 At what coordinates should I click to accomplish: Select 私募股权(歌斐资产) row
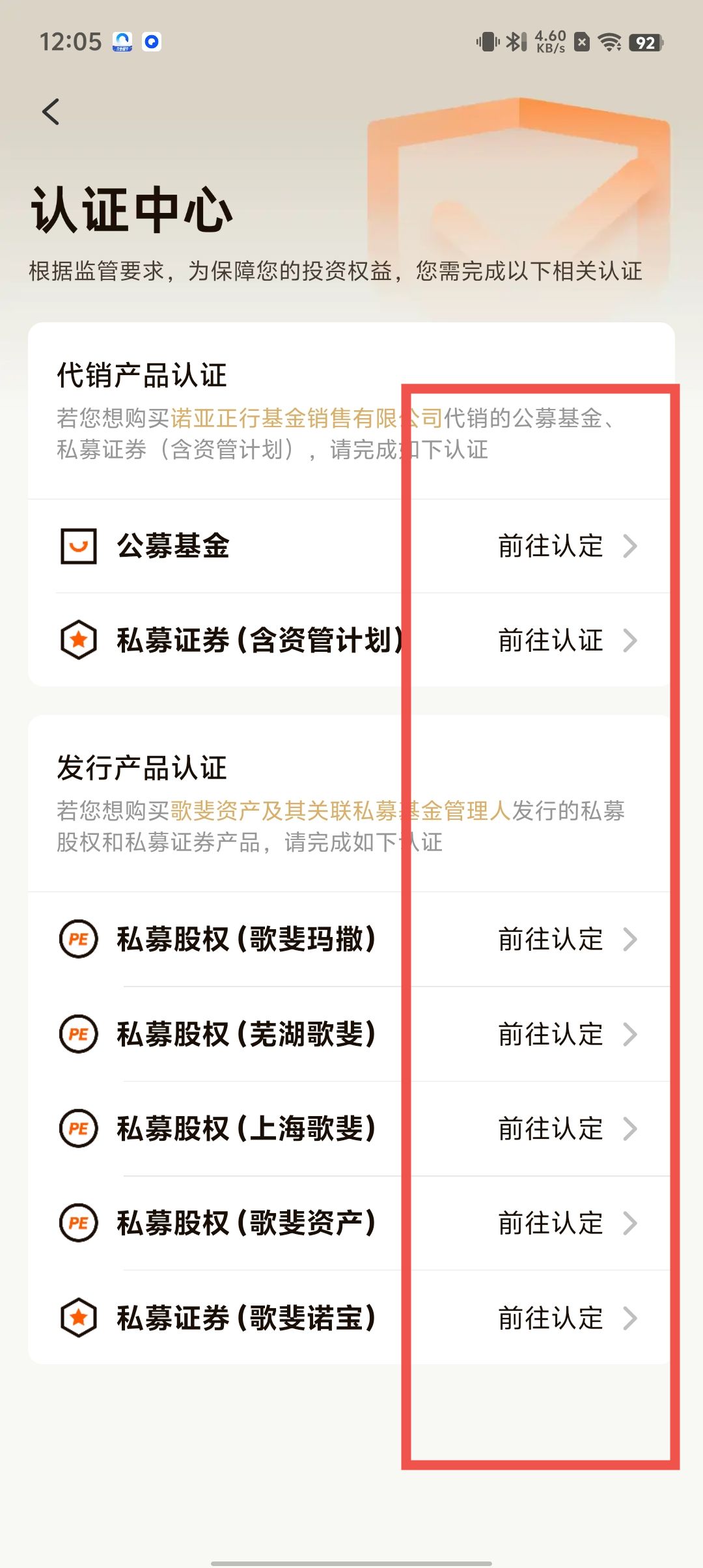coord(350,1223)
